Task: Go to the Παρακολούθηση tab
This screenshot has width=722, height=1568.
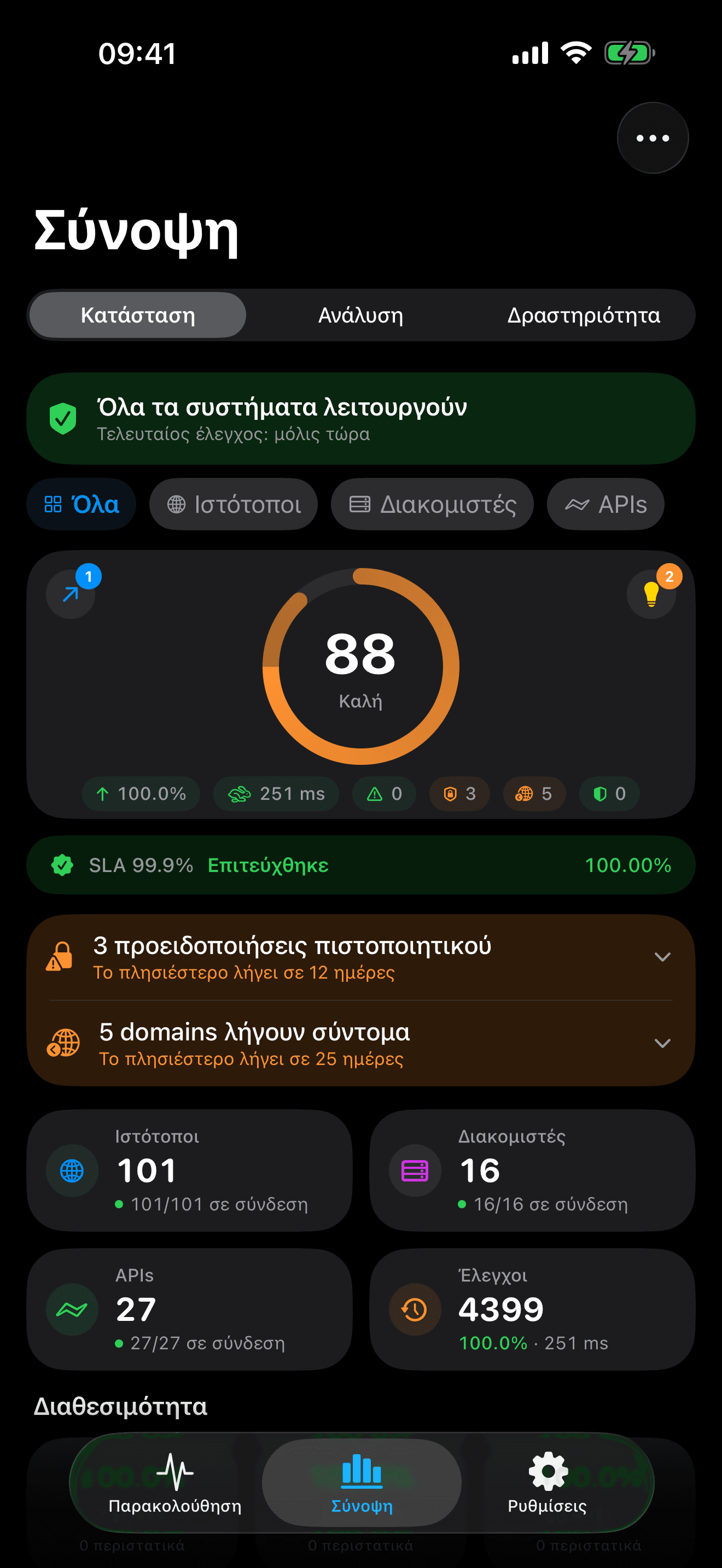Action: [174, 1483]
